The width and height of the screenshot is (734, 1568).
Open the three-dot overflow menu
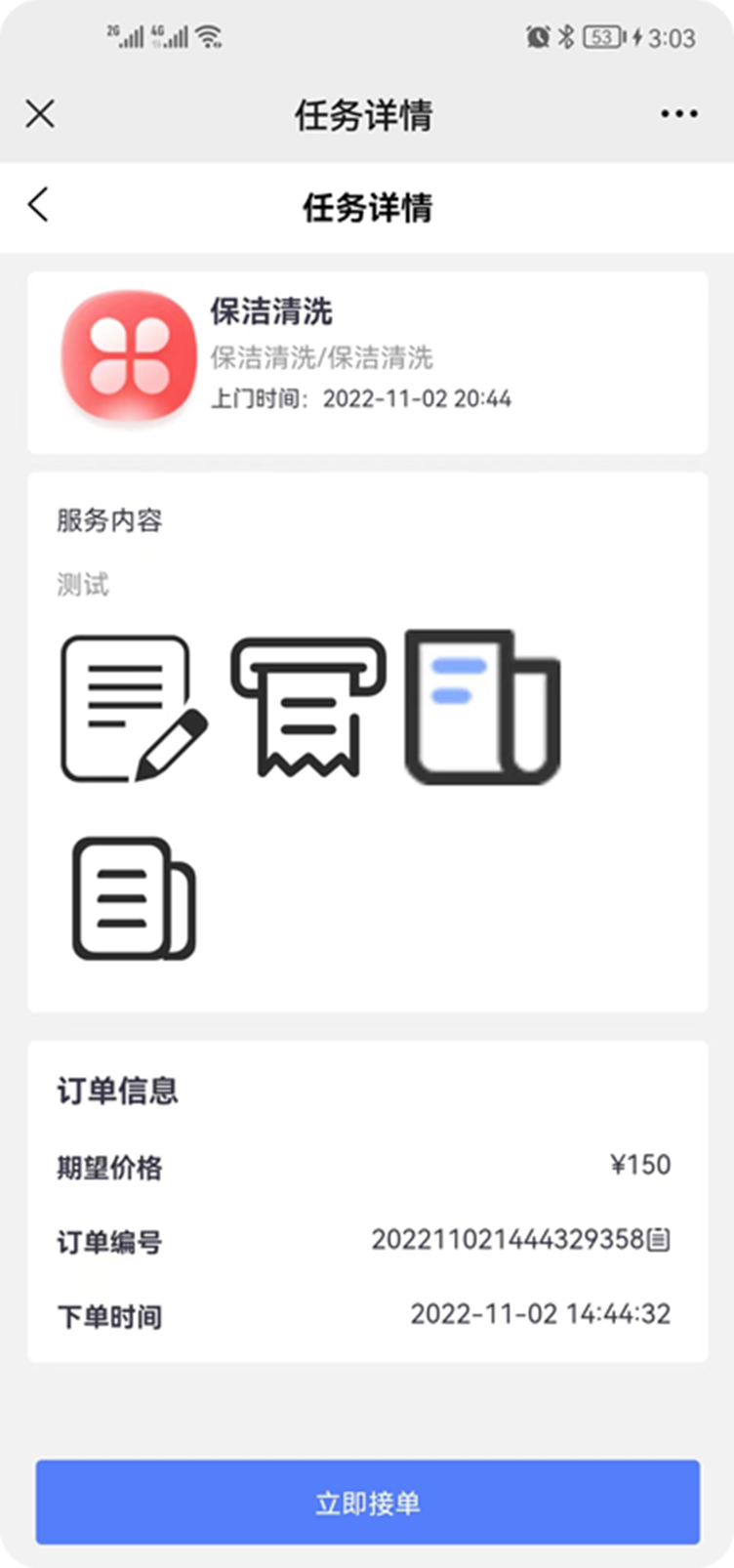click(678, 114)
